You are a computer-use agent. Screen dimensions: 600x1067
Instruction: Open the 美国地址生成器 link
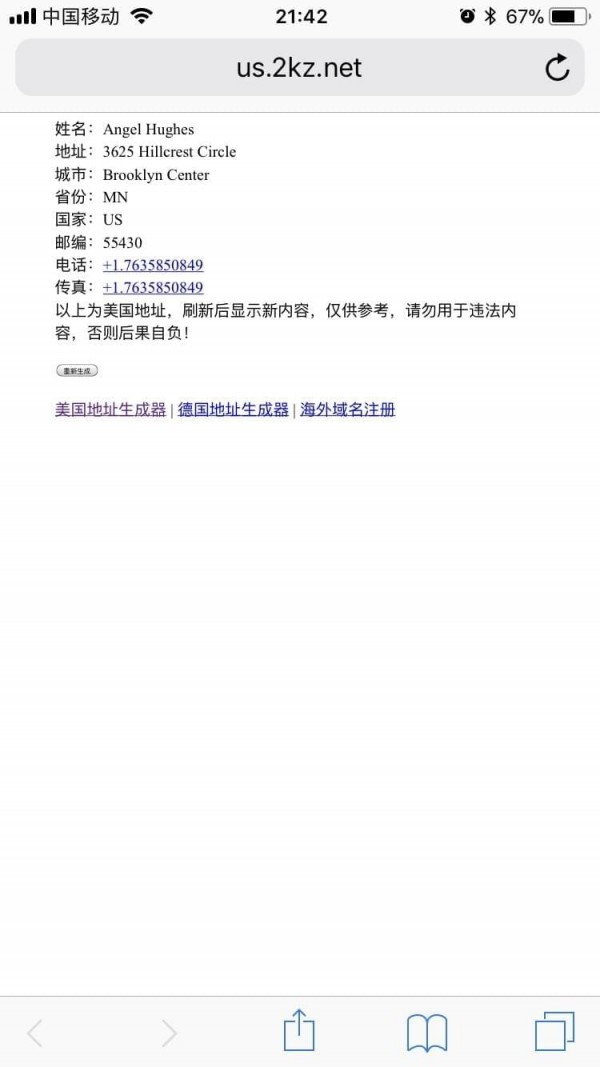click(x=110, y=409)
